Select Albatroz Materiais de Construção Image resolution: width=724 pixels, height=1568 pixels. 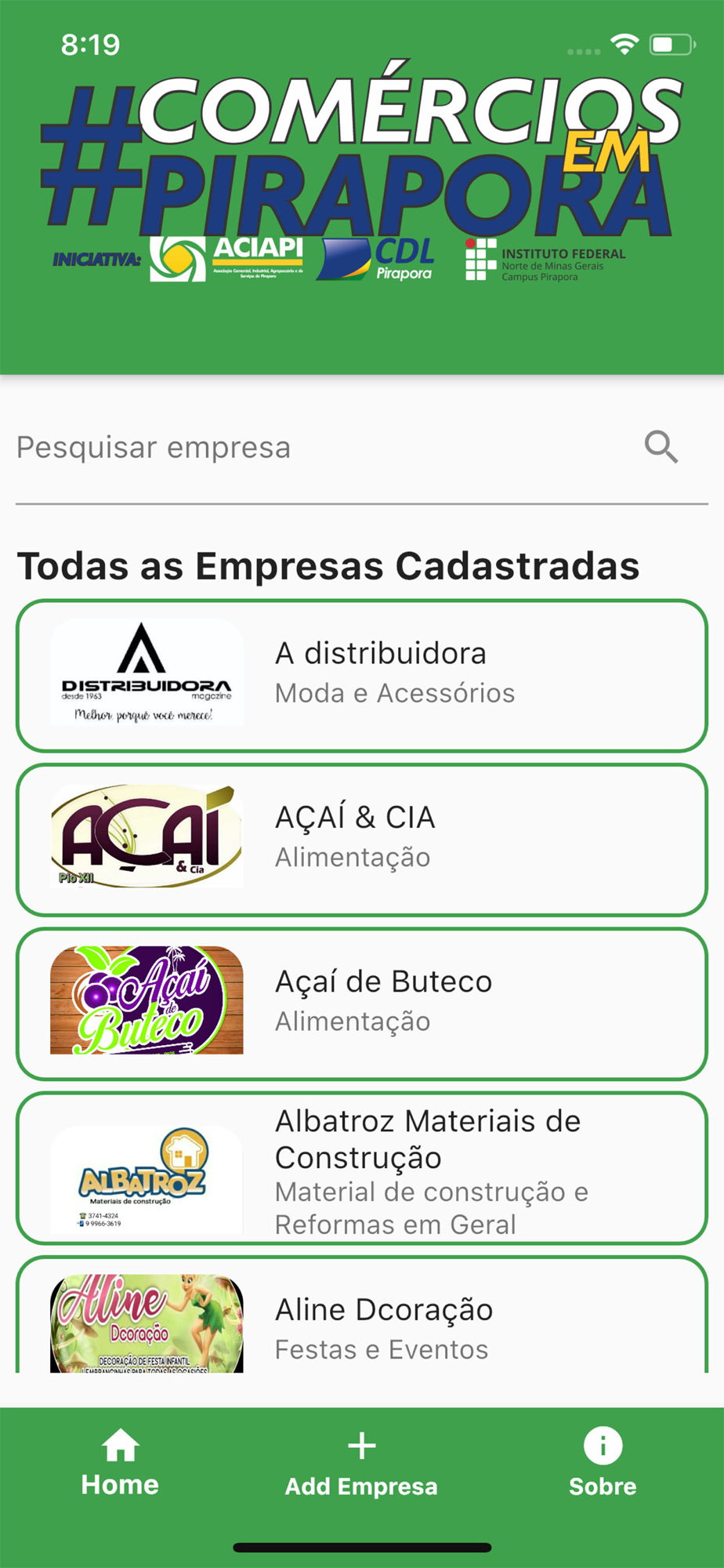pos(362,1167)
